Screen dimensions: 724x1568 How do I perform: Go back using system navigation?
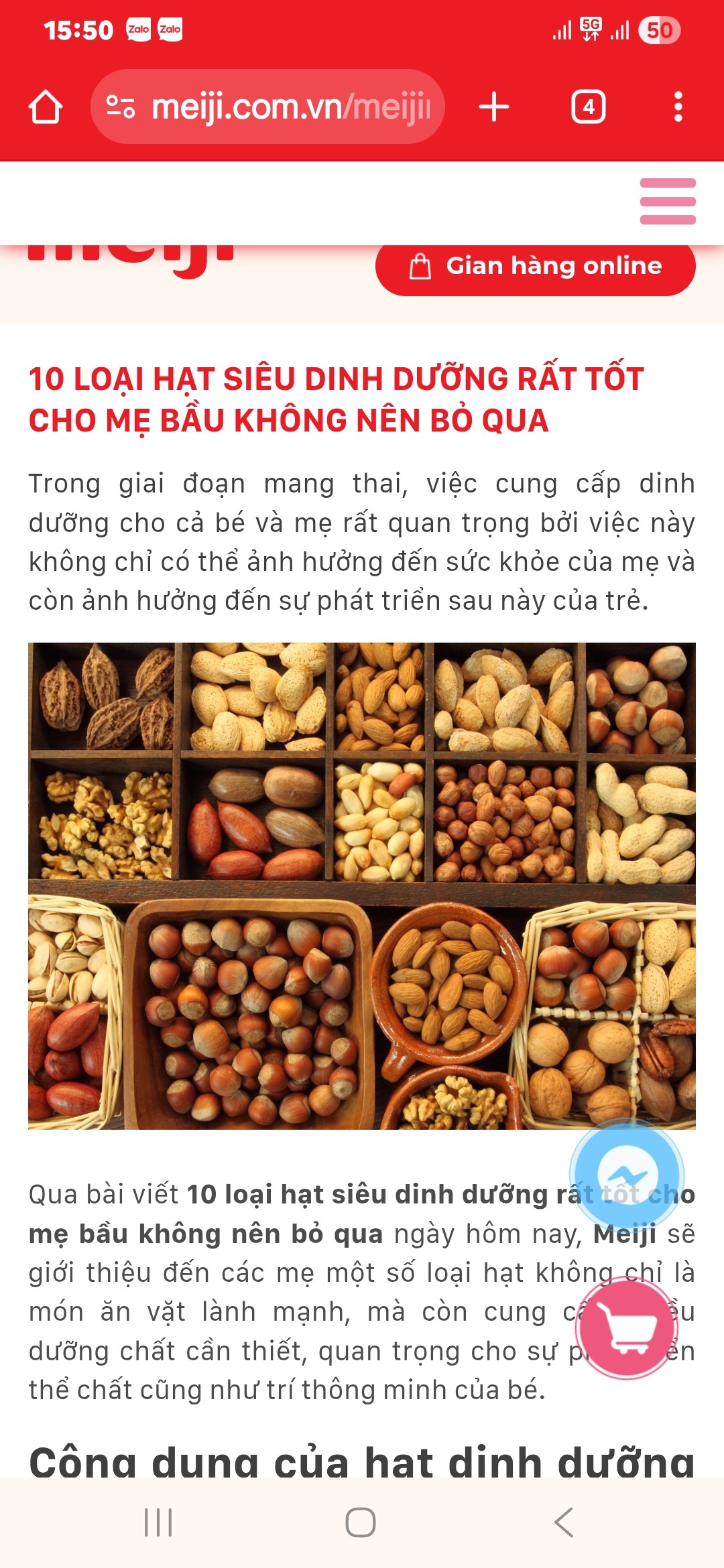[x=564, y=1522]
